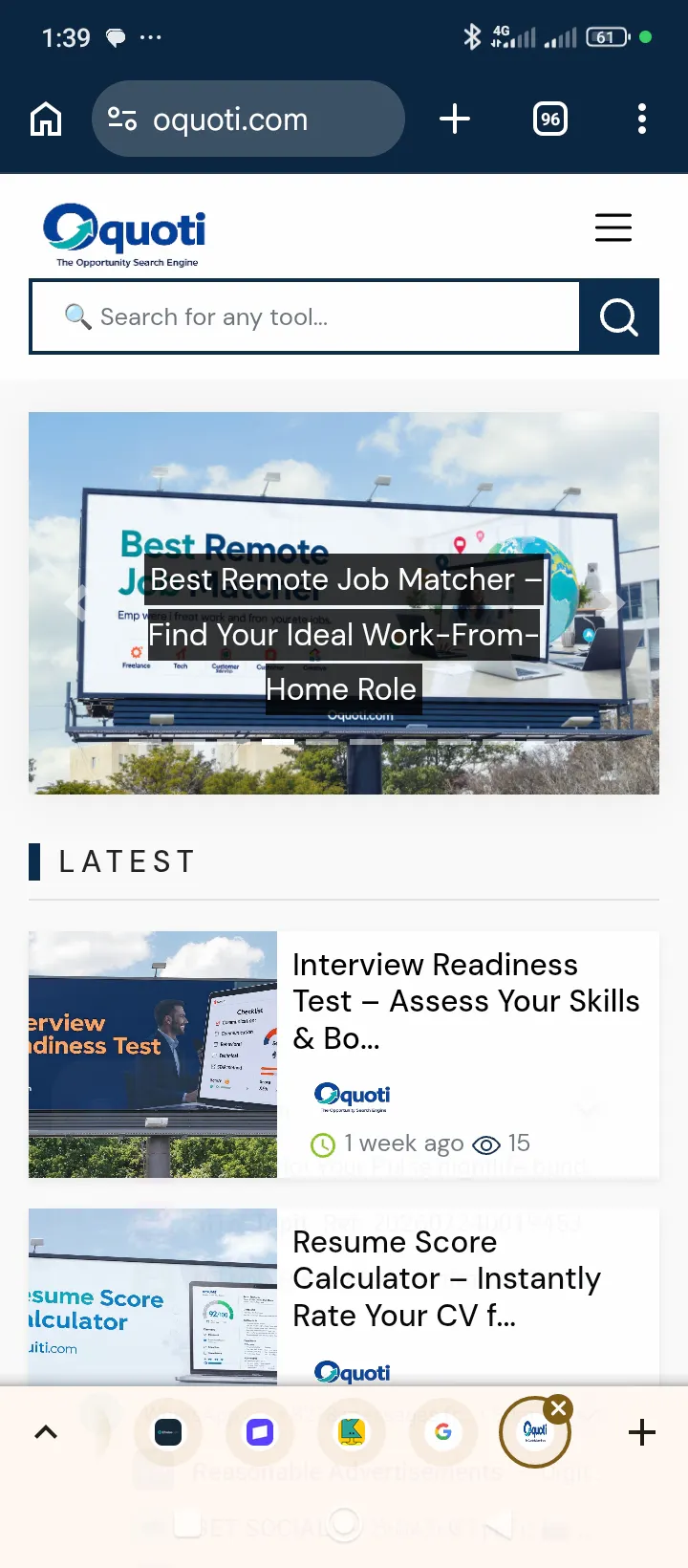Tap the search magnifier button
Image resolution: width=688 pixels, height=1568 pixels.
[619, 316]
